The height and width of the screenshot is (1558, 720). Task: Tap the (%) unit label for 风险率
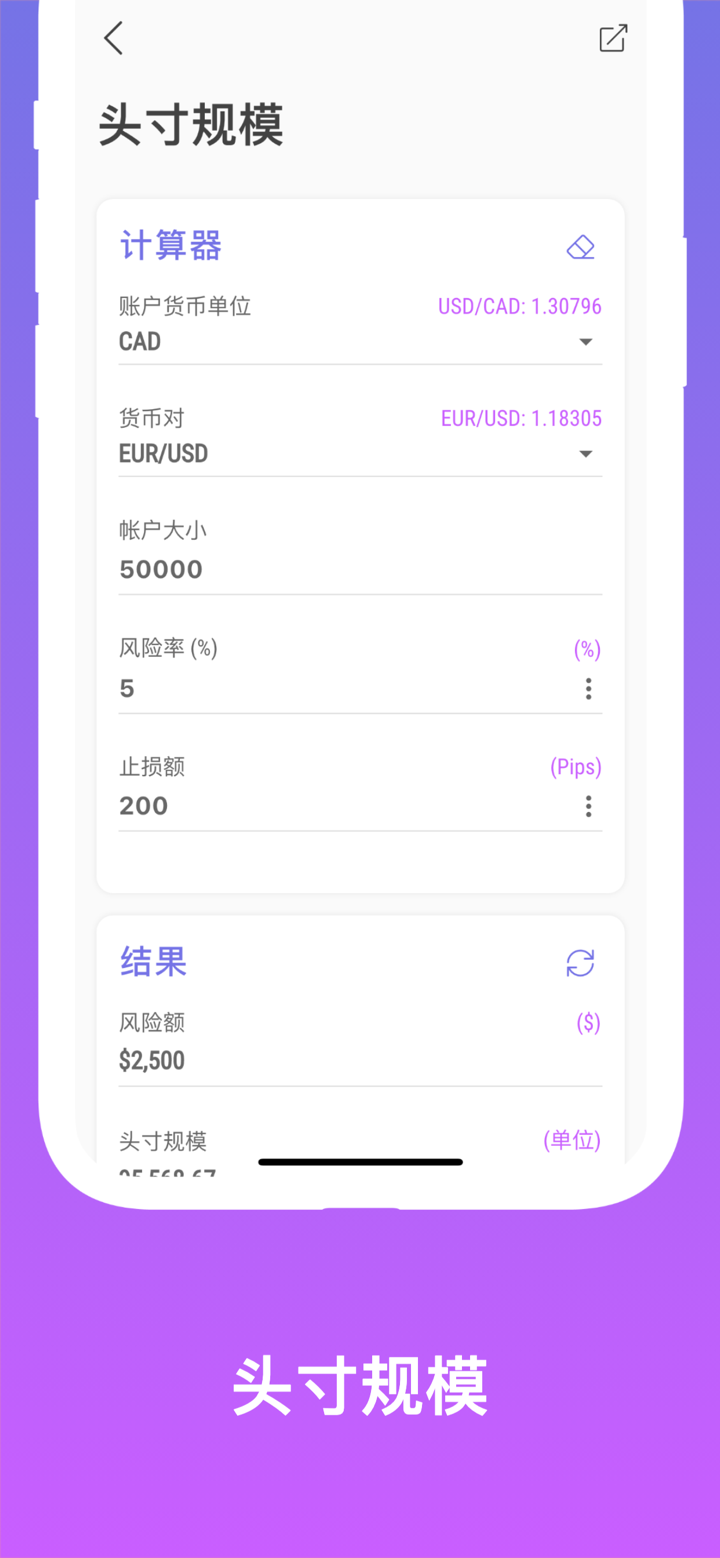[x=588, y=649]
